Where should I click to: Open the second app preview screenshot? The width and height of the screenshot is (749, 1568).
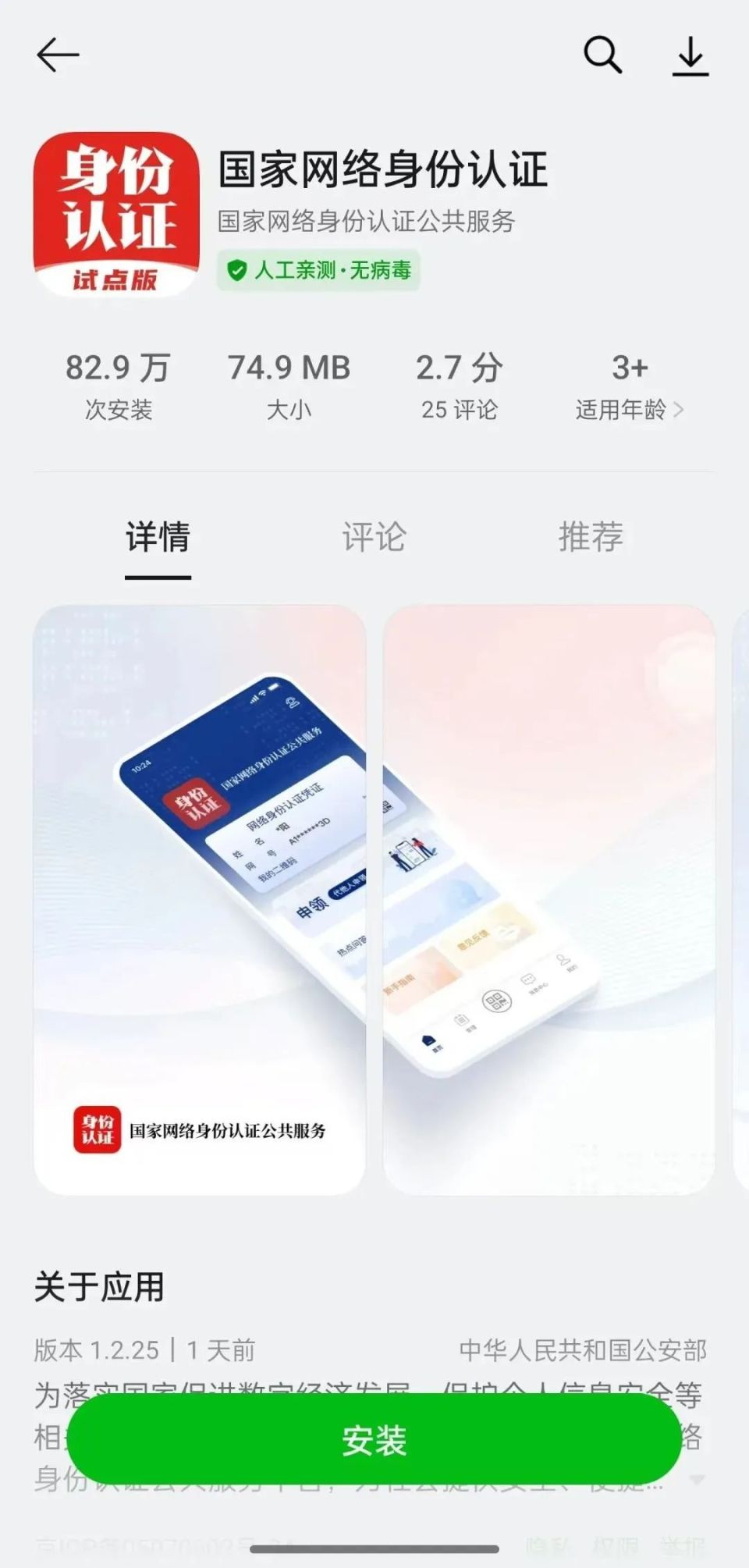pos(548,899)
